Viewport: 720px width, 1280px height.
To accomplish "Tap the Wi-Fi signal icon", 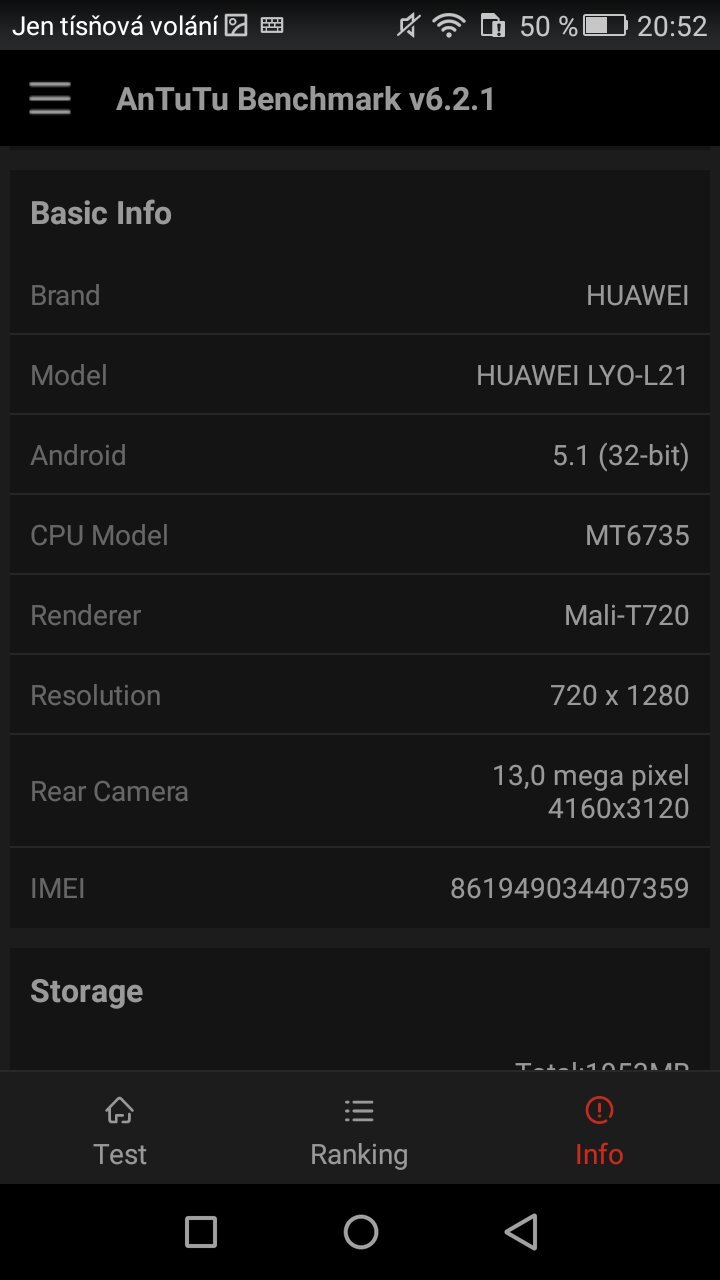I will (x=451, y=24).
